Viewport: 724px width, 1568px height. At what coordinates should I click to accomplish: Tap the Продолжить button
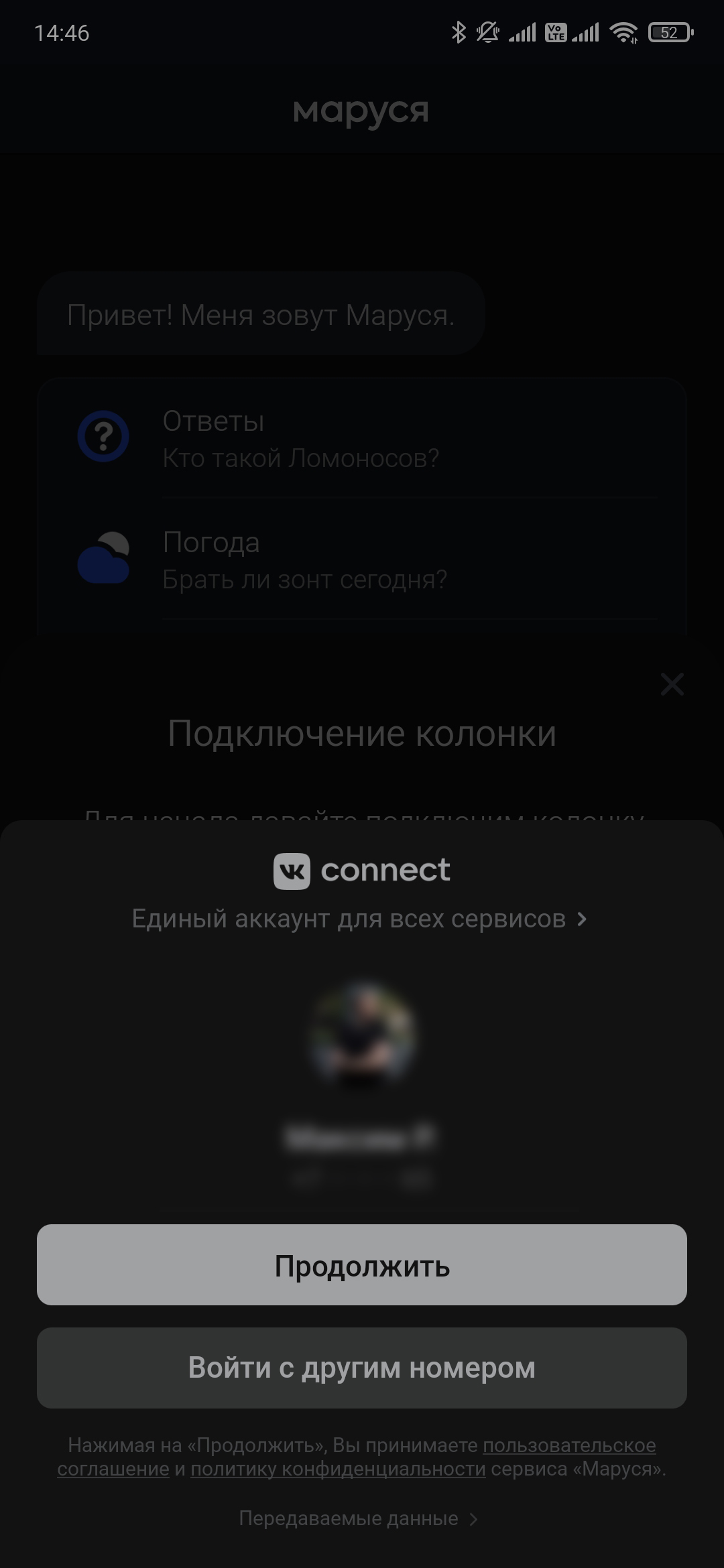[x=362, y=1265]
